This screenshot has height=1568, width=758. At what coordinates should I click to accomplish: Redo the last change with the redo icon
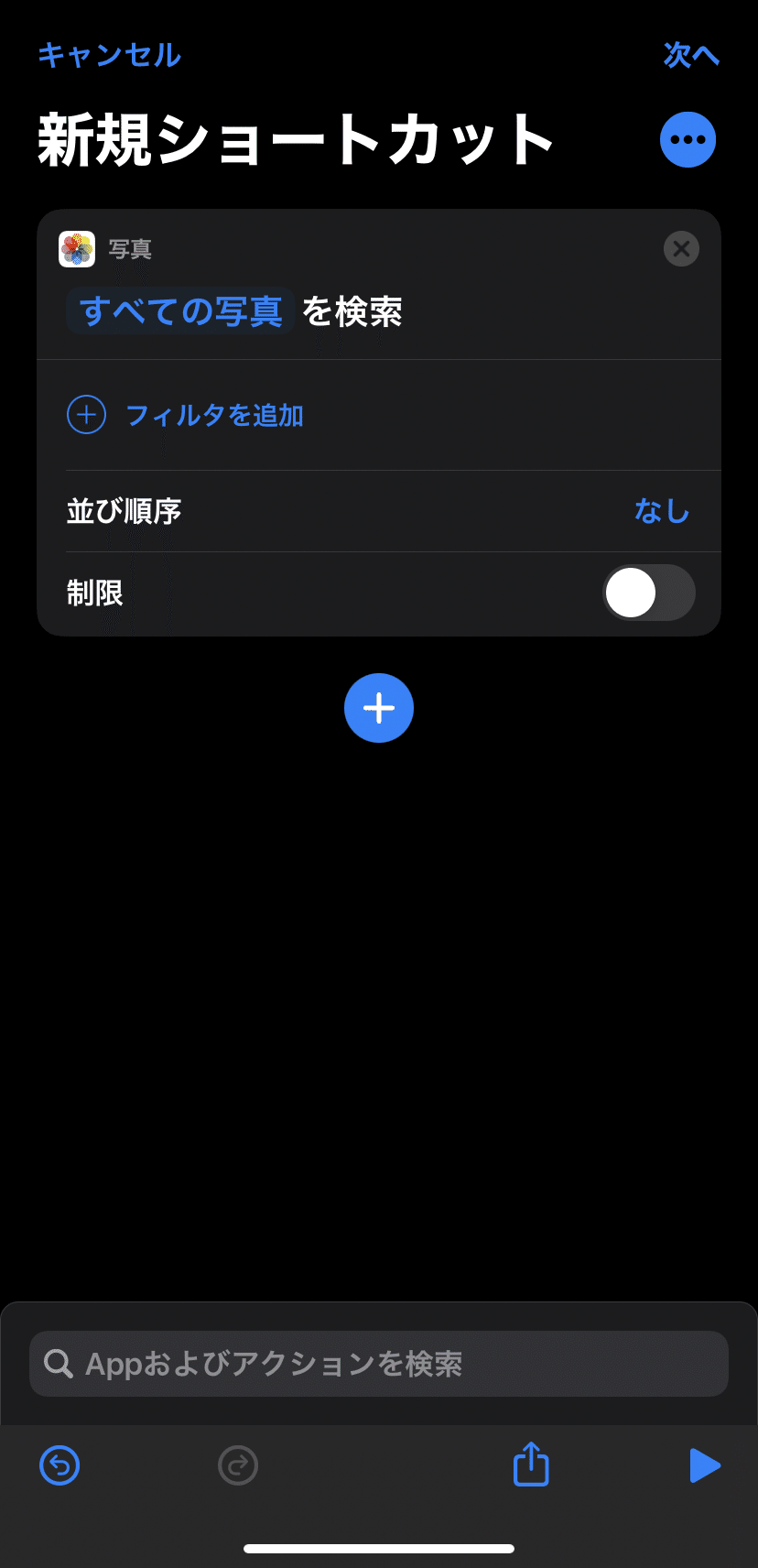(x=237, y=1465)
